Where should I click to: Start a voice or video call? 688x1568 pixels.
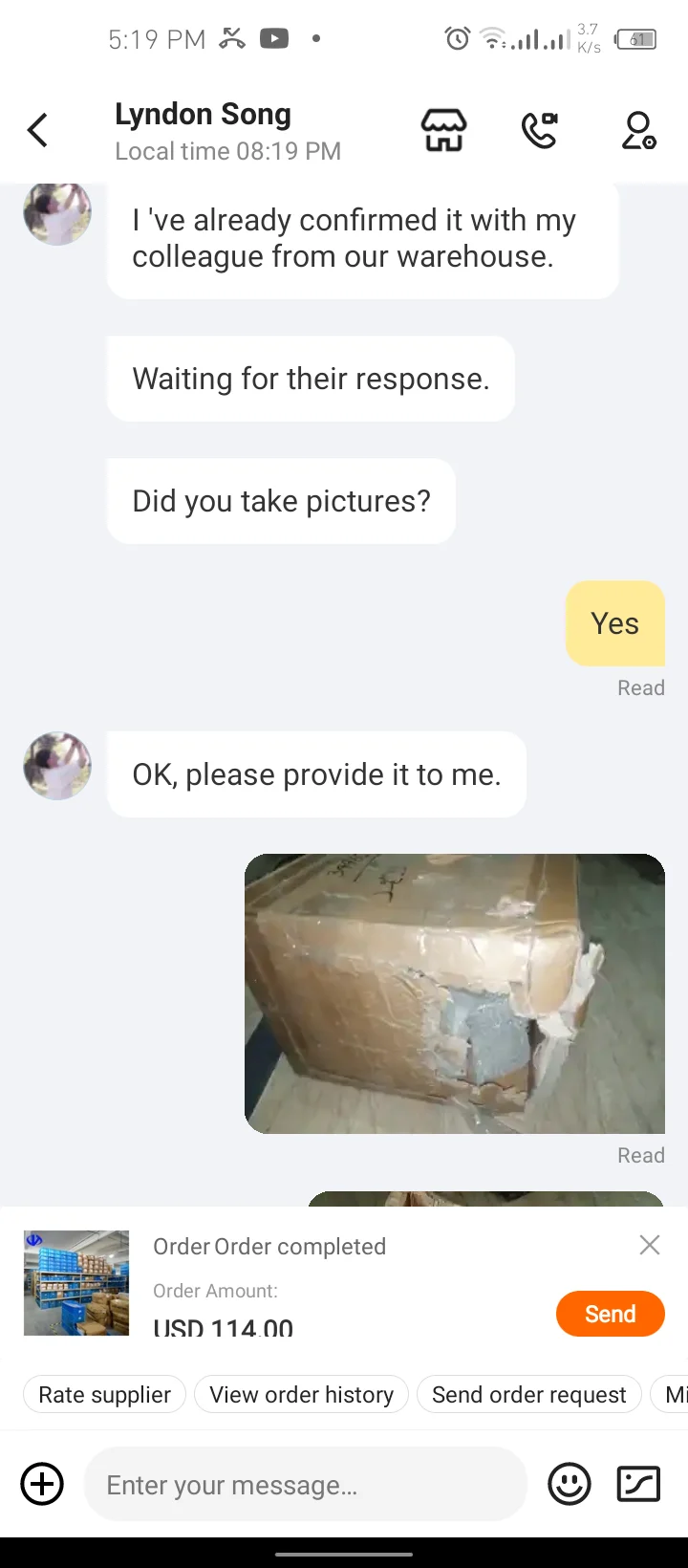pyautogui.click(x=541, y=130)
